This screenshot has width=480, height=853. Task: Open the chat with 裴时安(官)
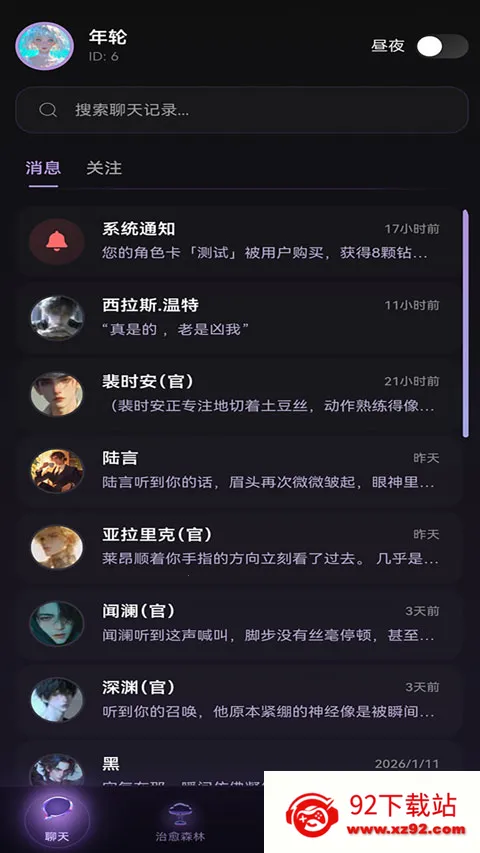[239, 394]
